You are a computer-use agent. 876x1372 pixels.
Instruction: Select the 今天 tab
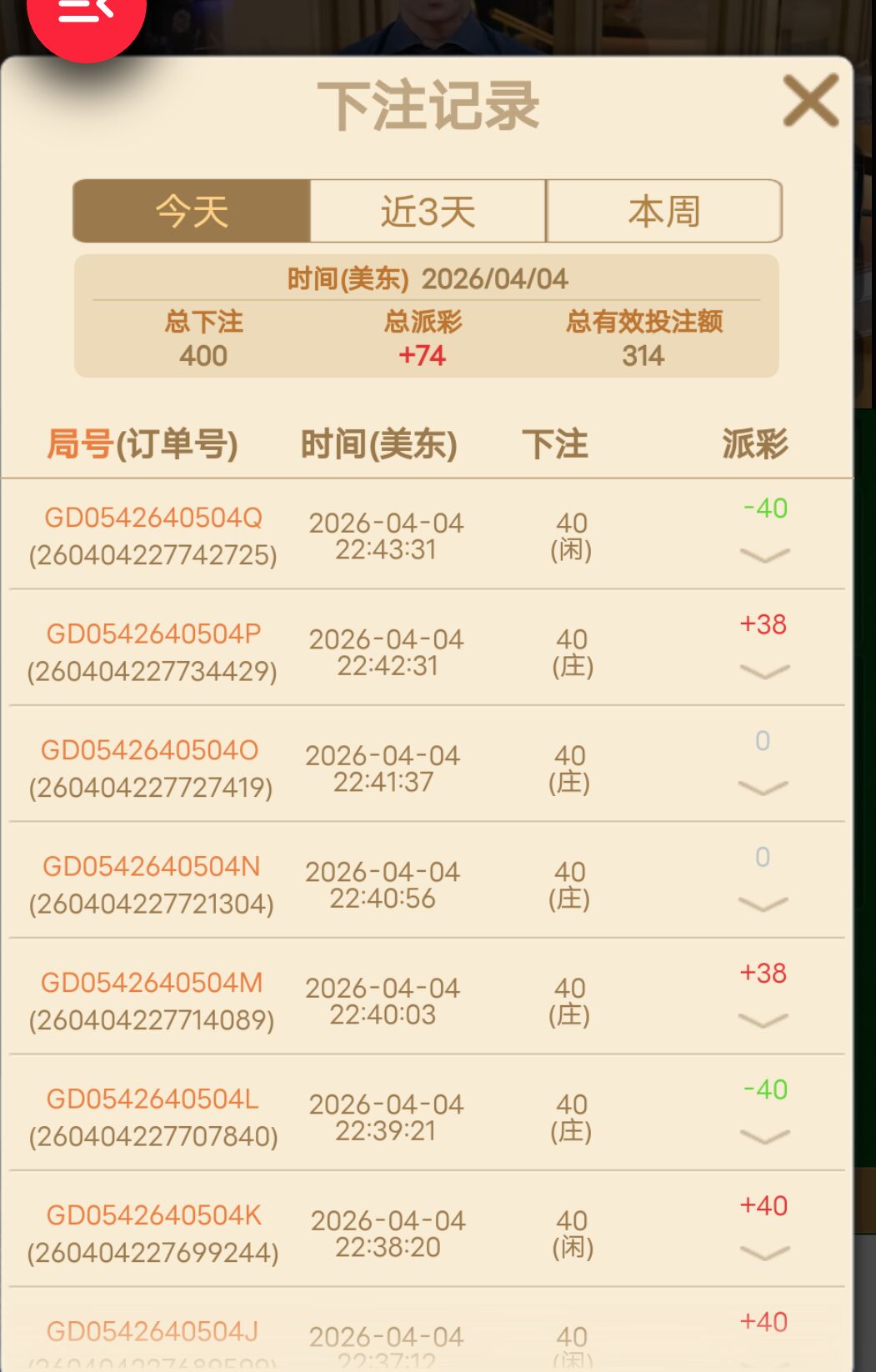pyautogui.click(x=193, y=211)
